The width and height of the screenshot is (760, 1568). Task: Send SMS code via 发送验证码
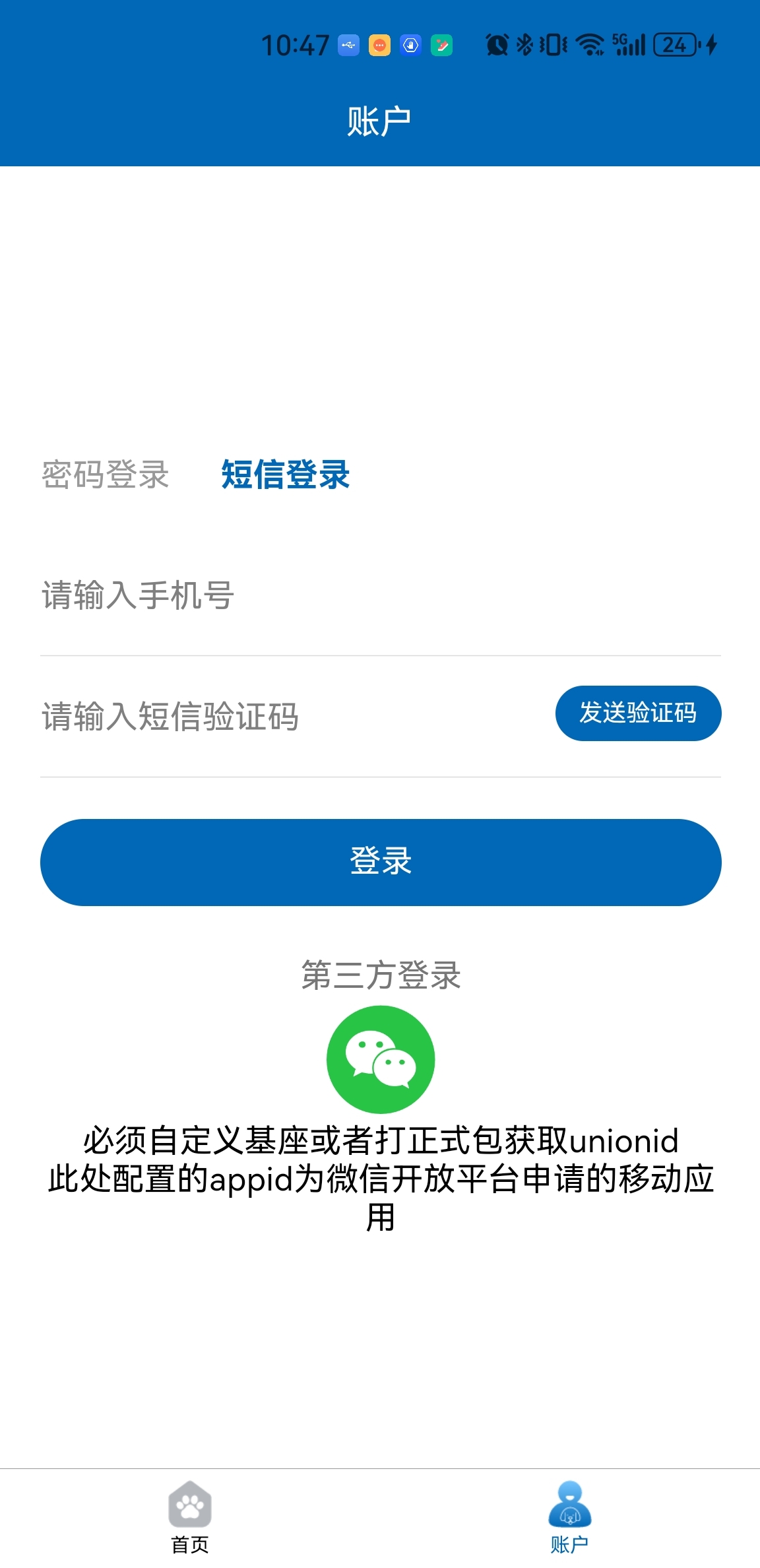[637, 713]
